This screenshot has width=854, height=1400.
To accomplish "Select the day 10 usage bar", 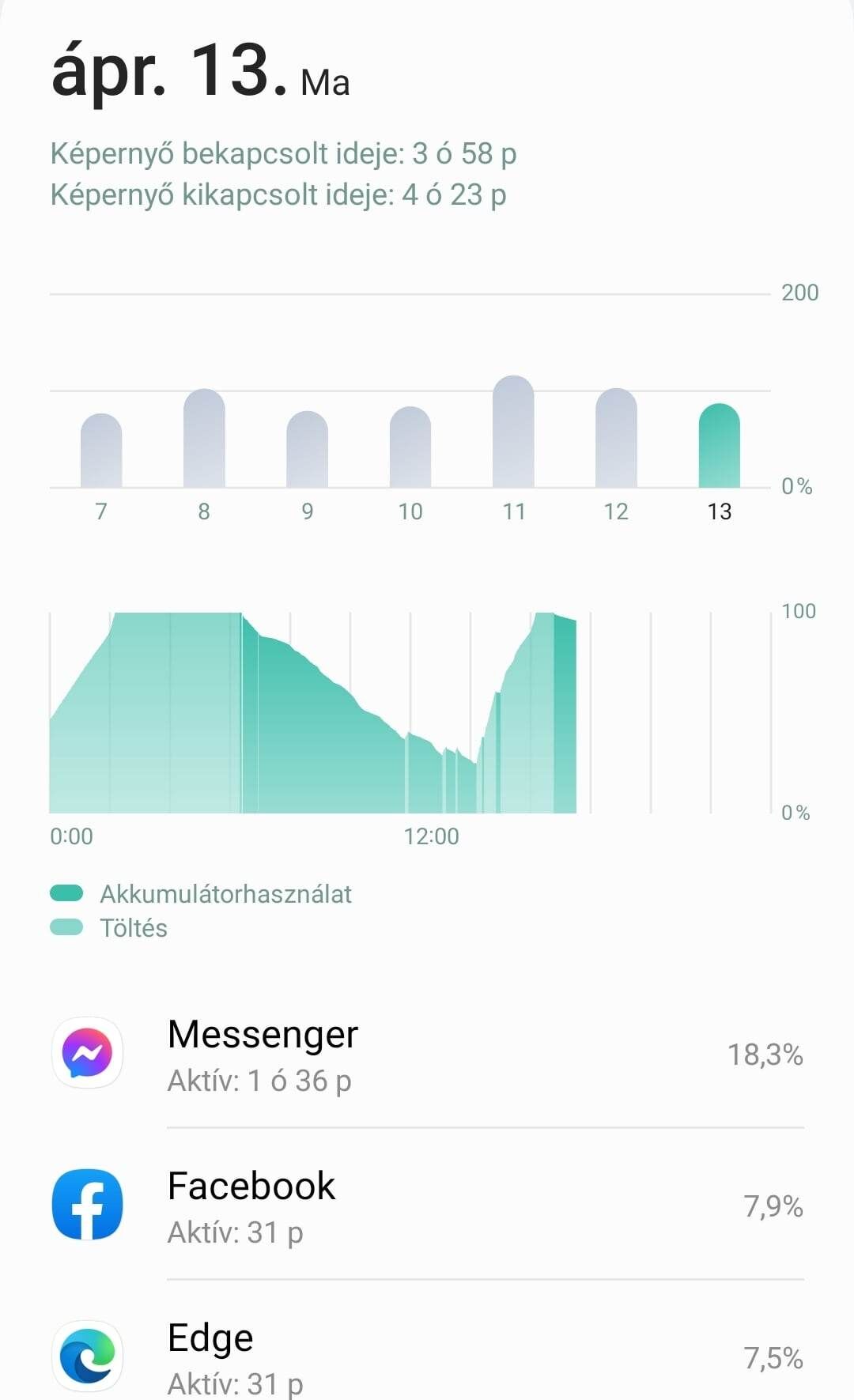I will click(410, 447).
